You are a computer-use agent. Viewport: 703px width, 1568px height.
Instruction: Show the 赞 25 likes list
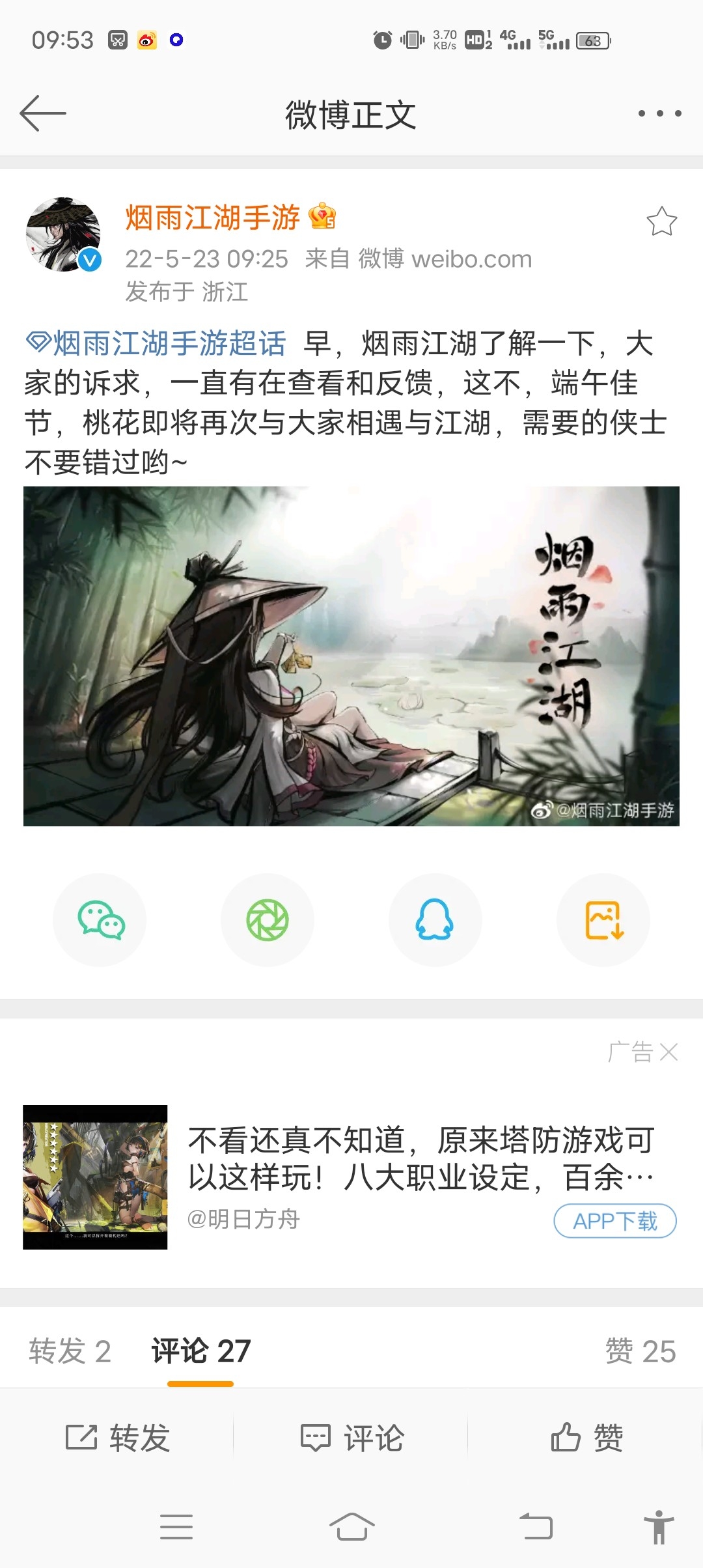pos(641,1351)
